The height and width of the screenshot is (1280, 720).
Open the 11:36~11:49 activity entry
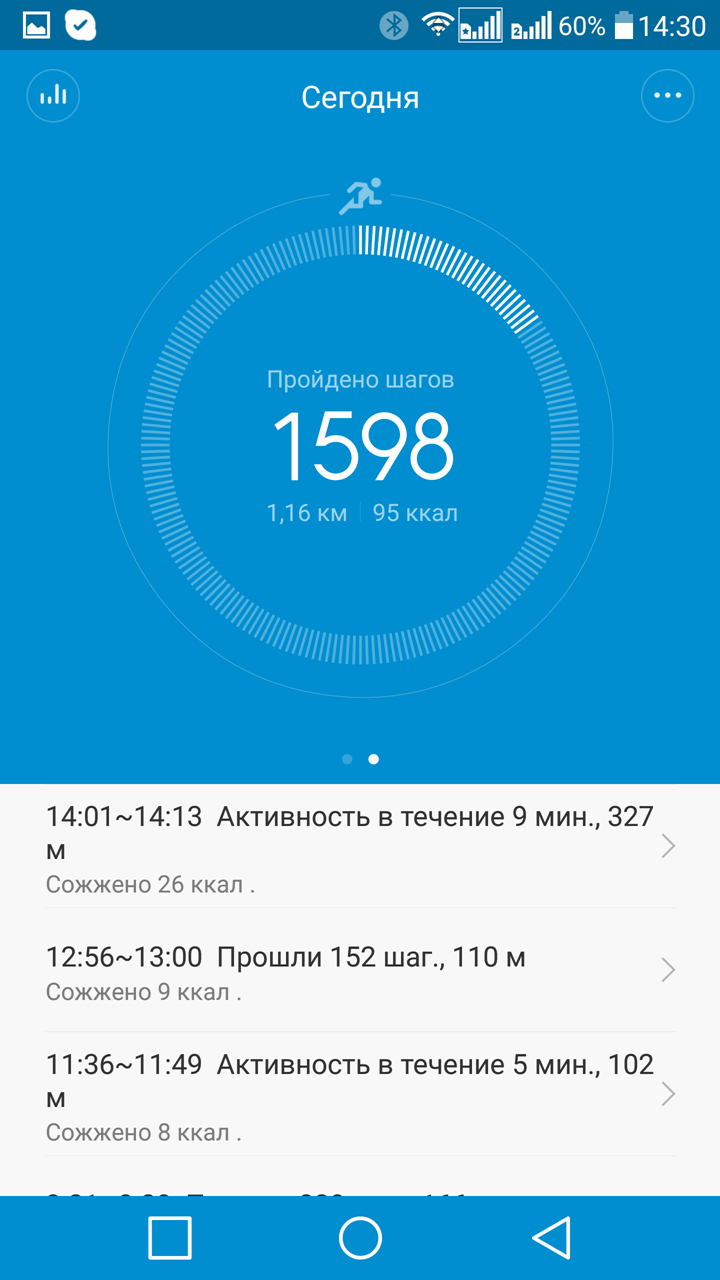click(360, 1095)
